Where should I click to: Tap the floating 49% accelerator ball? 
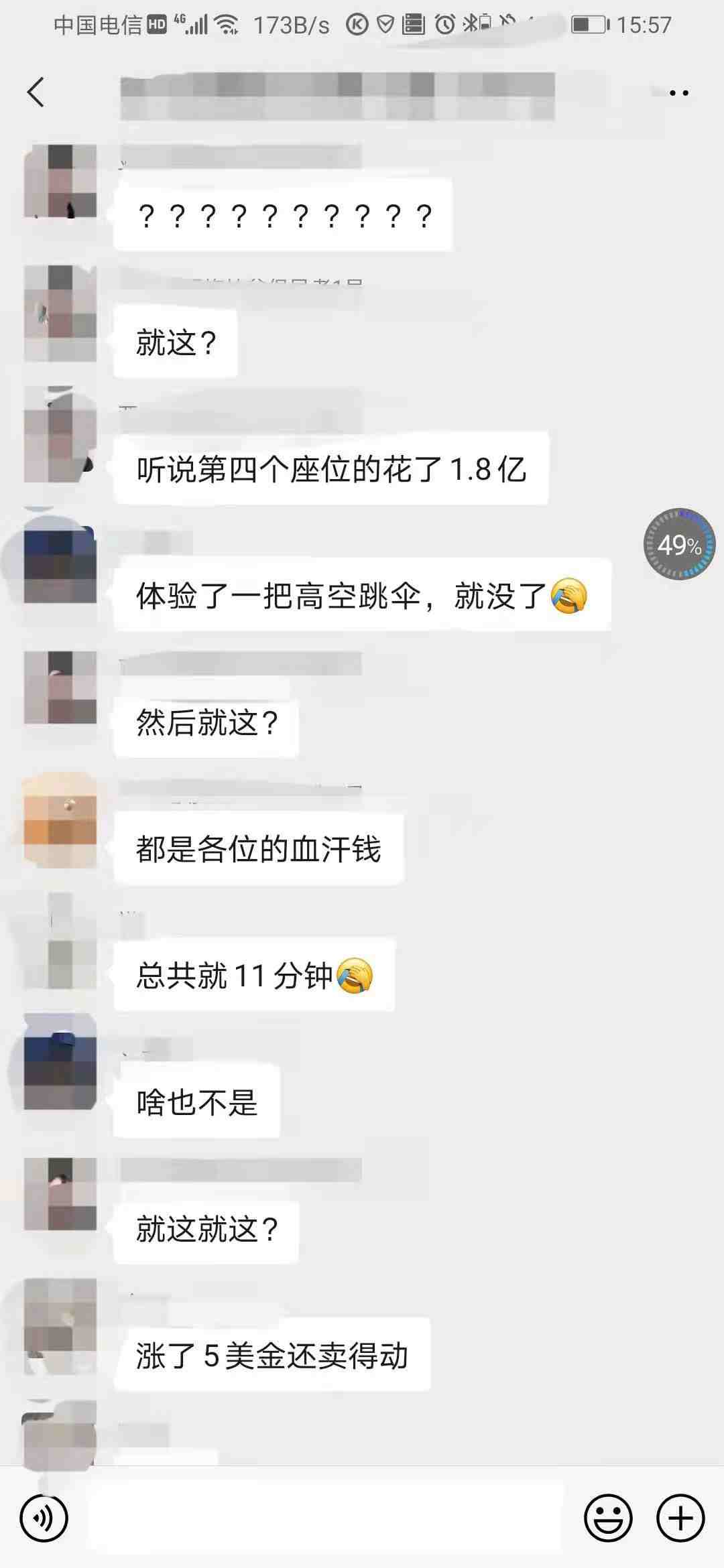(679, 544)
